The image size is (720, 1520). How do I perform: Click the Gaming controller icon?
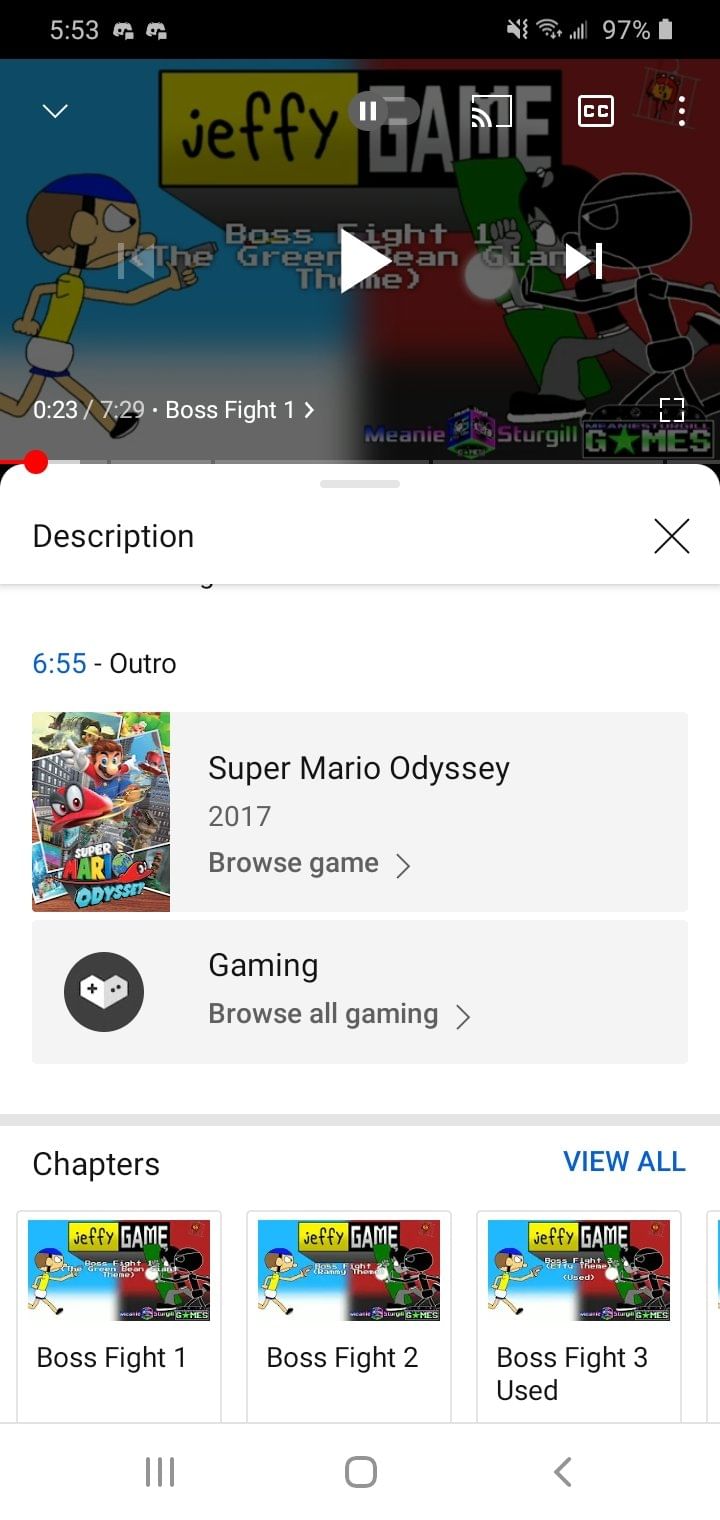coord(104,991)
